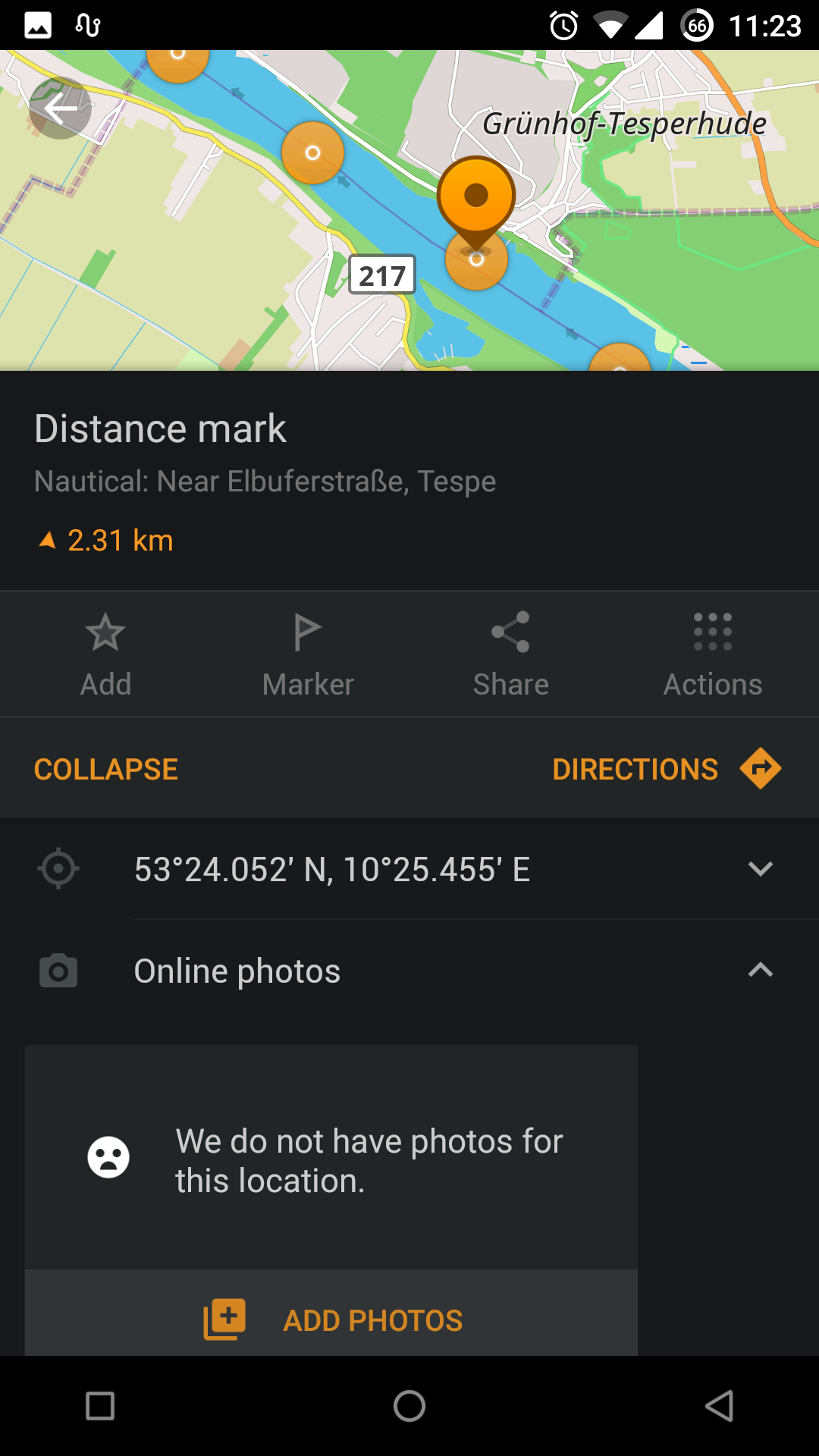Tap the location crosshair icon

[58, 869]
